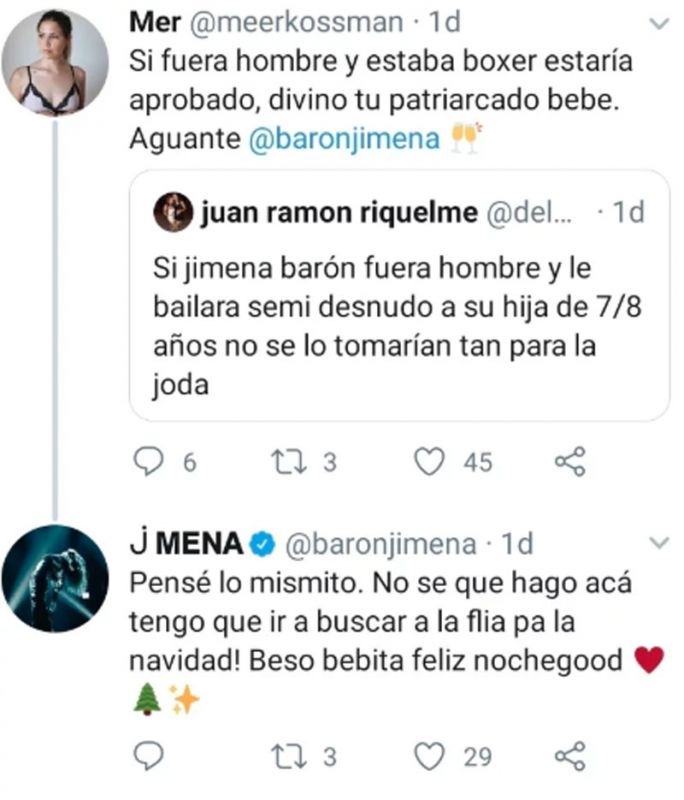Share Mer's tweet

pos(569,461)
